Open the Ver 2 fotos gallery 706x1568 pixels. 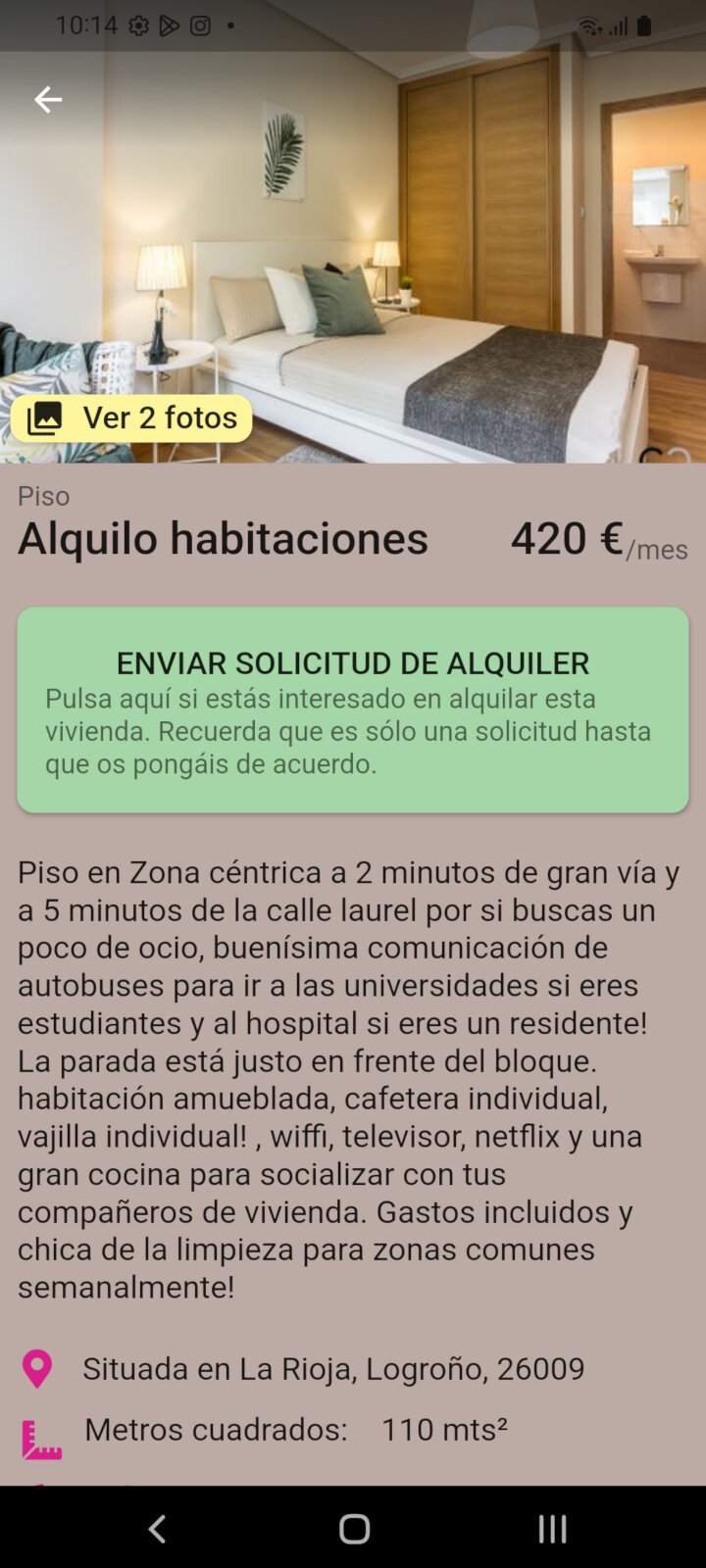tap(131, 417)
